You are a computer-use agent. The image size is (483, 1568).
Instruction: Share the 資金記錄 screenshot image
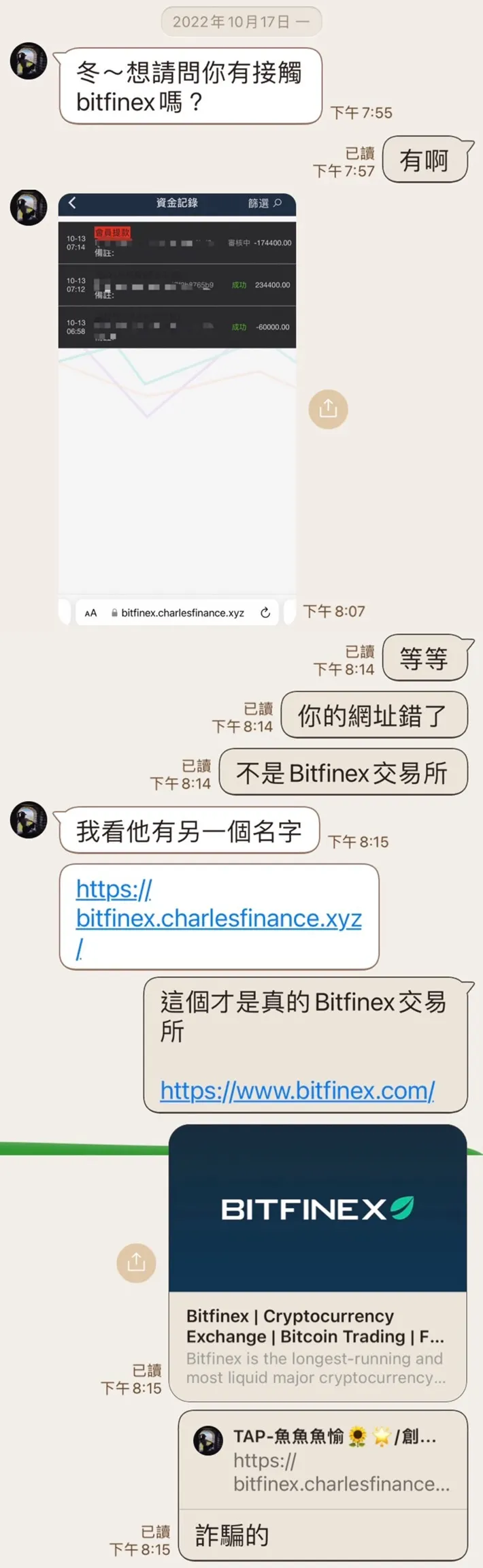(x=328, y=409)
